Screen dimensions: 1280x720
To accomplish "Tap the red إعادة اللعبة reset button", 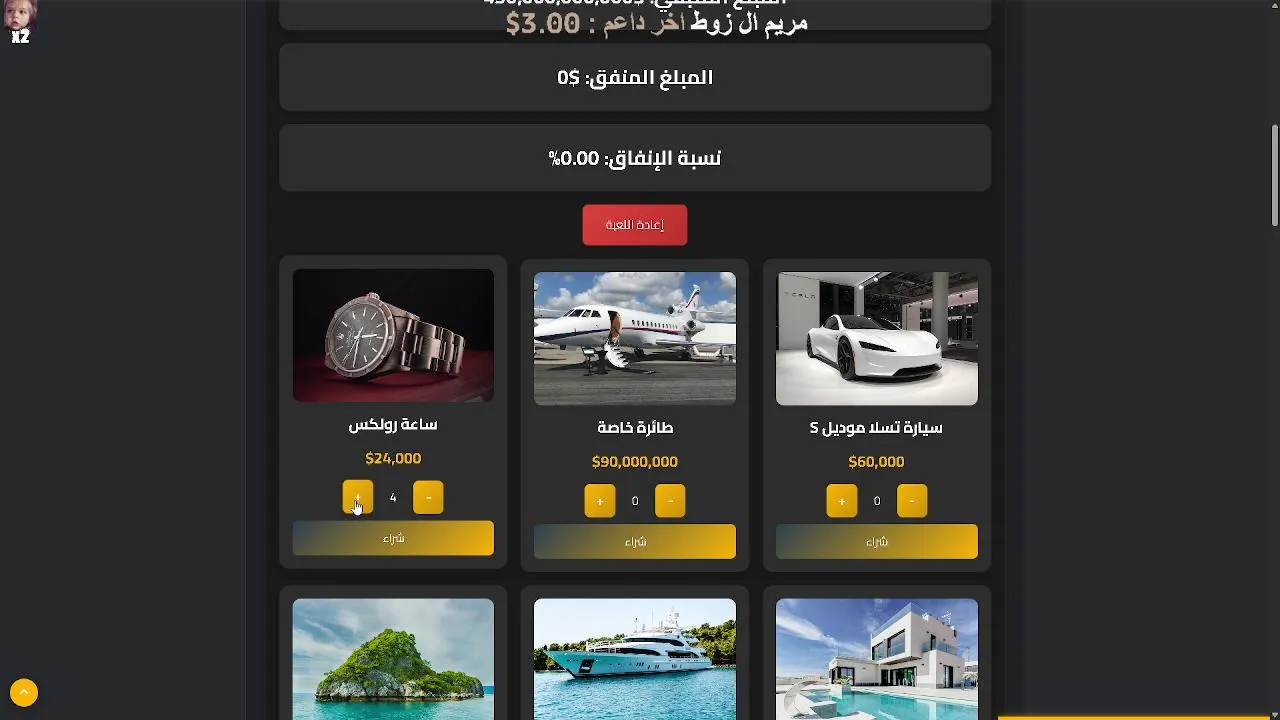I will pyautogui.click(x=634, y=225).
